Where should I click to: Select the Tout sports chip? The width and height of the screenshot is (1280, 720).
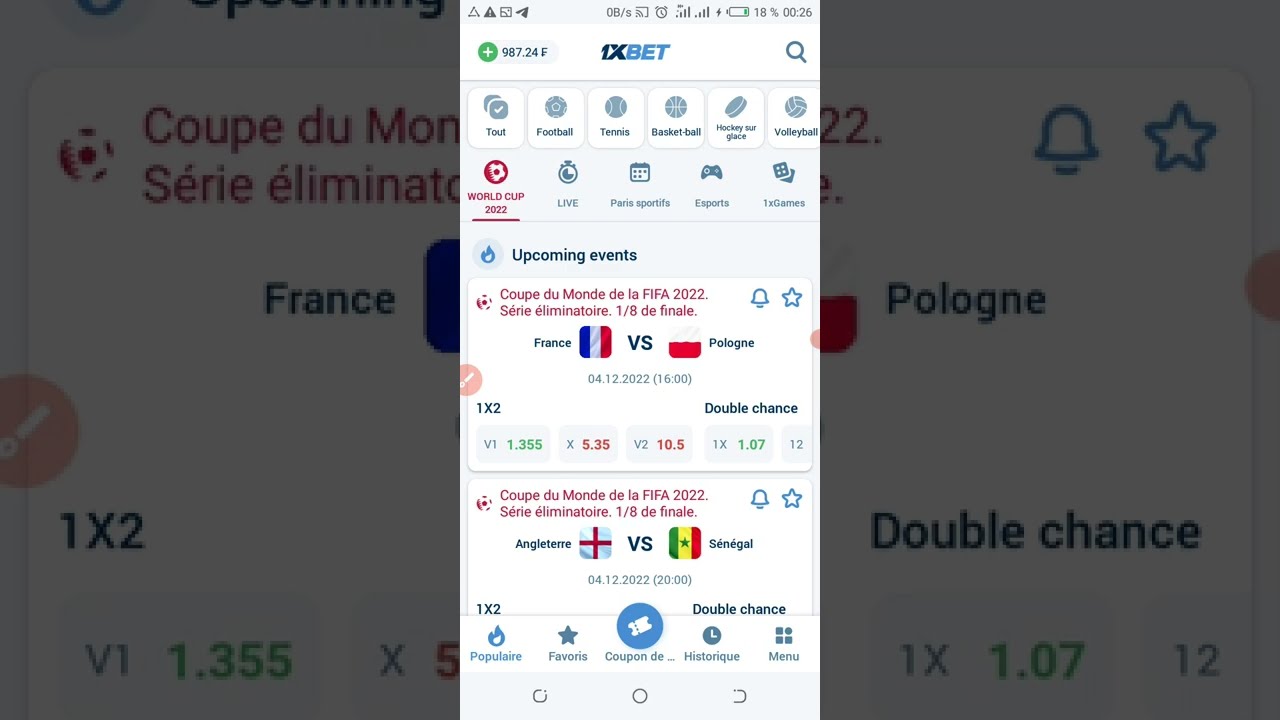pos(496,117)
